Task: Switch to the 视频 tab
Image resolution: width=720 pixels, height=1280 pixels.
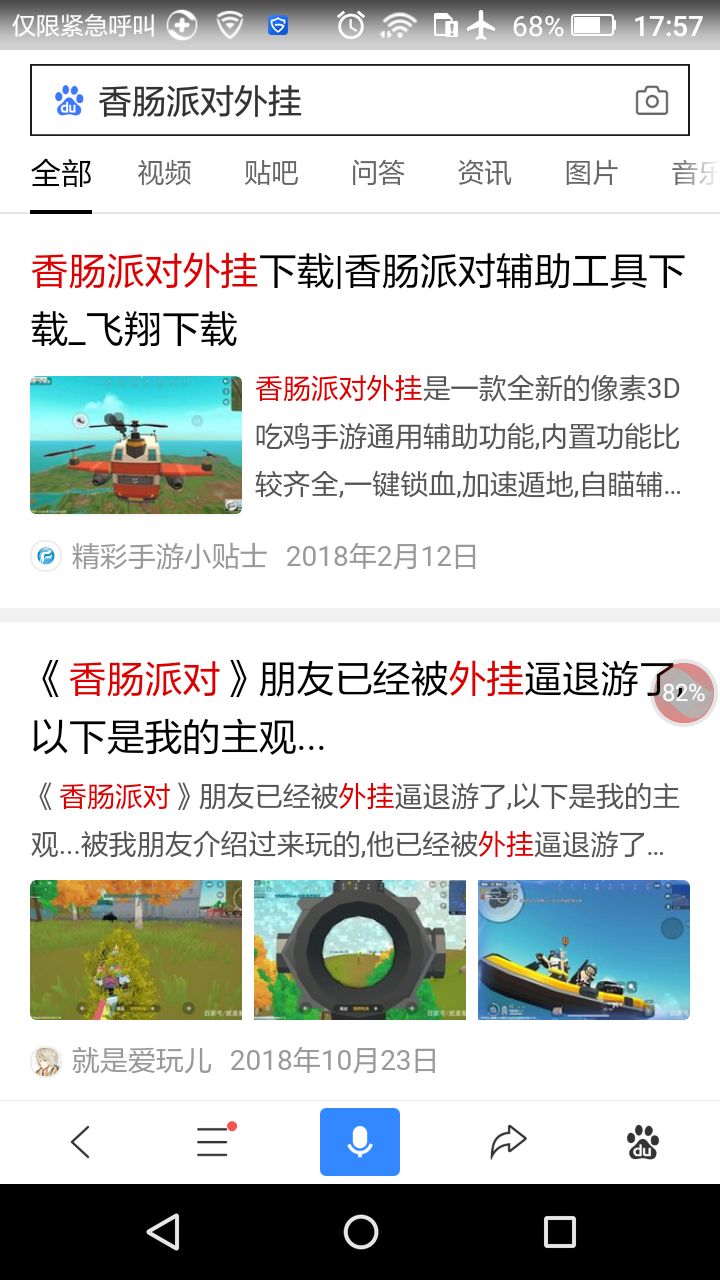Action: [x=164, y=172]
